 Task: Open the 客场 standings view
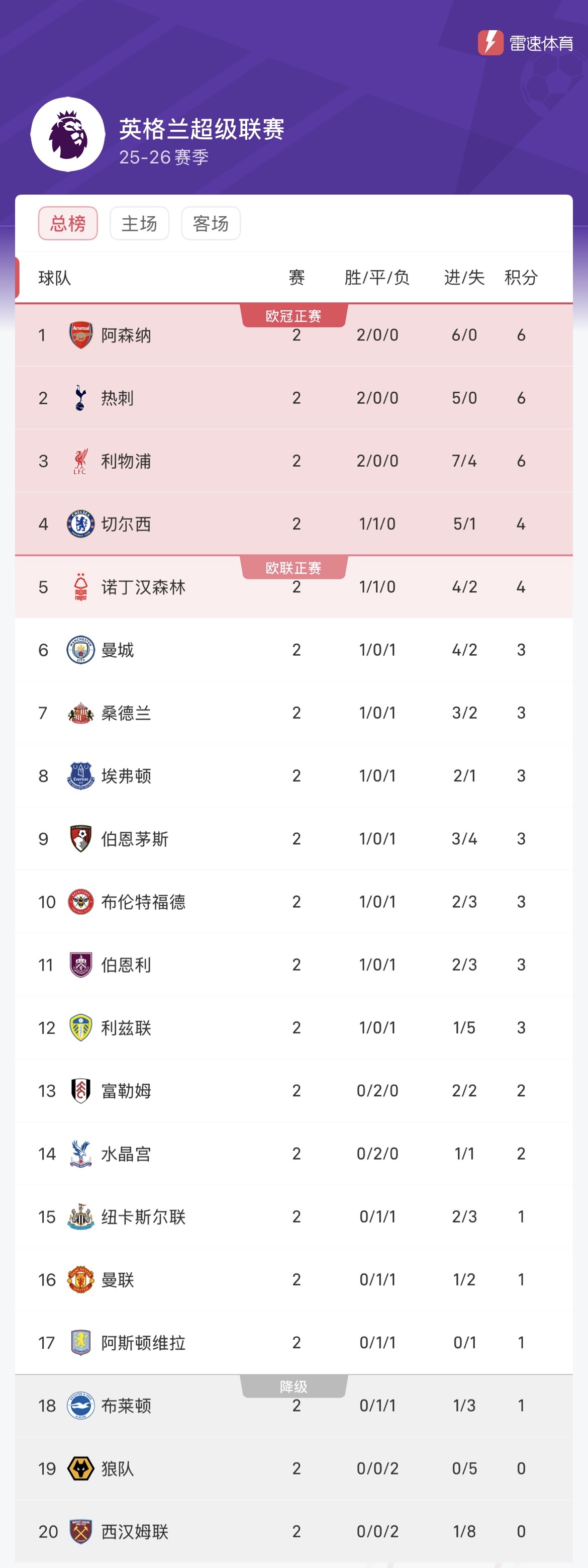210,223
